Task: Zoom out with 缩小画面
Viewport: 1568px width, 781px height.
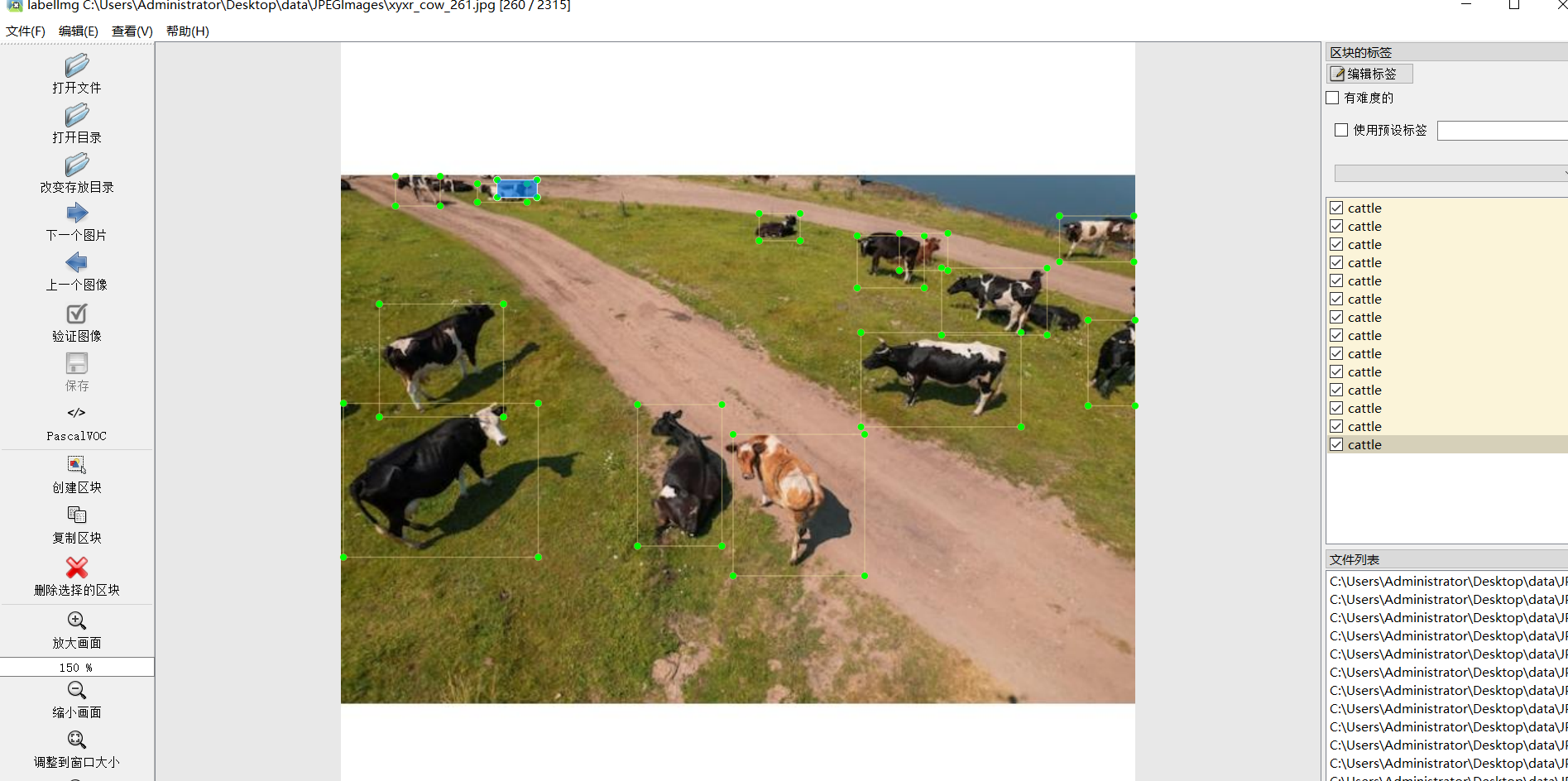Action: (x=76, y=698)
